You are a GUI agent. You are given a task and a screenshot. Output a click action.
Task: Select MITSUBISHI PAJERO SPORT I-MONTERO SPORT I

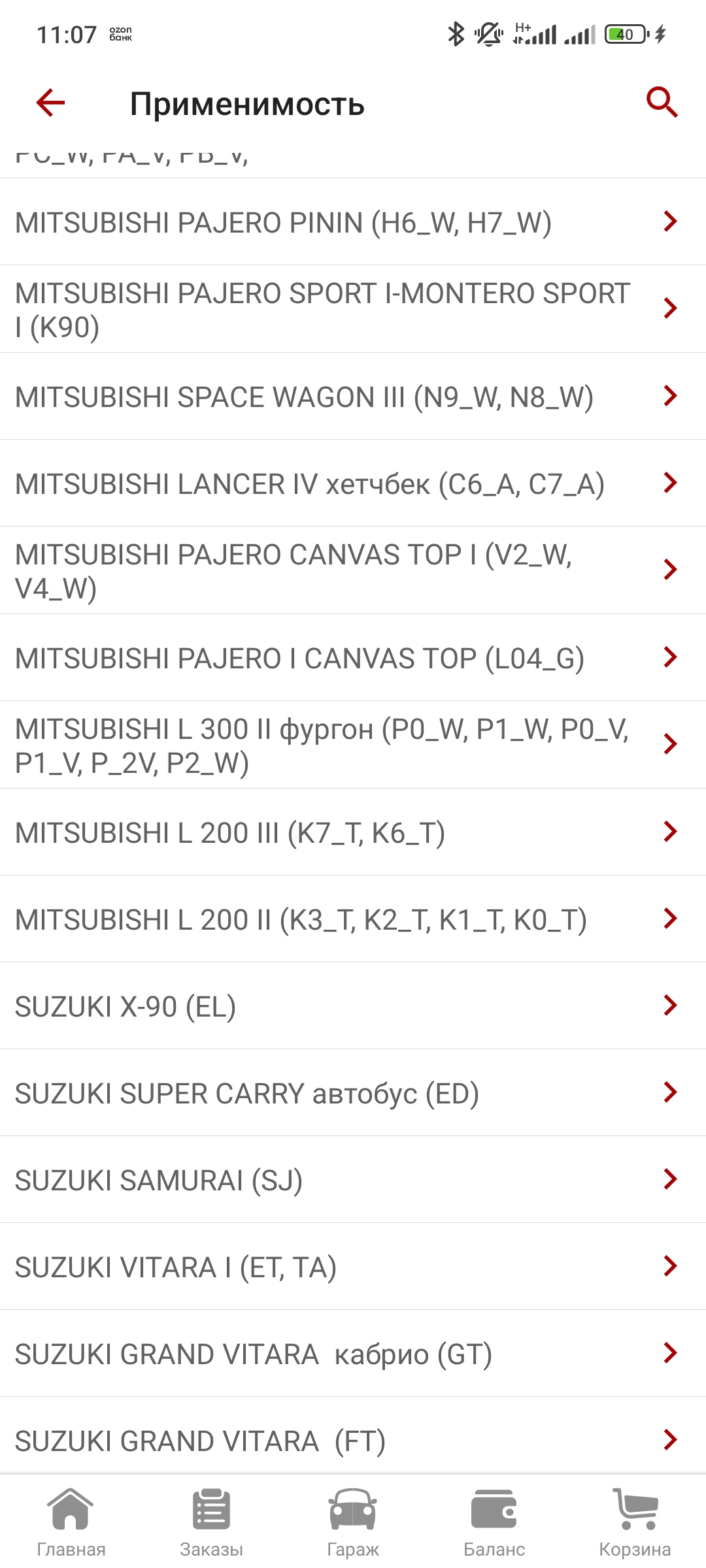click(x=353, y=309)
